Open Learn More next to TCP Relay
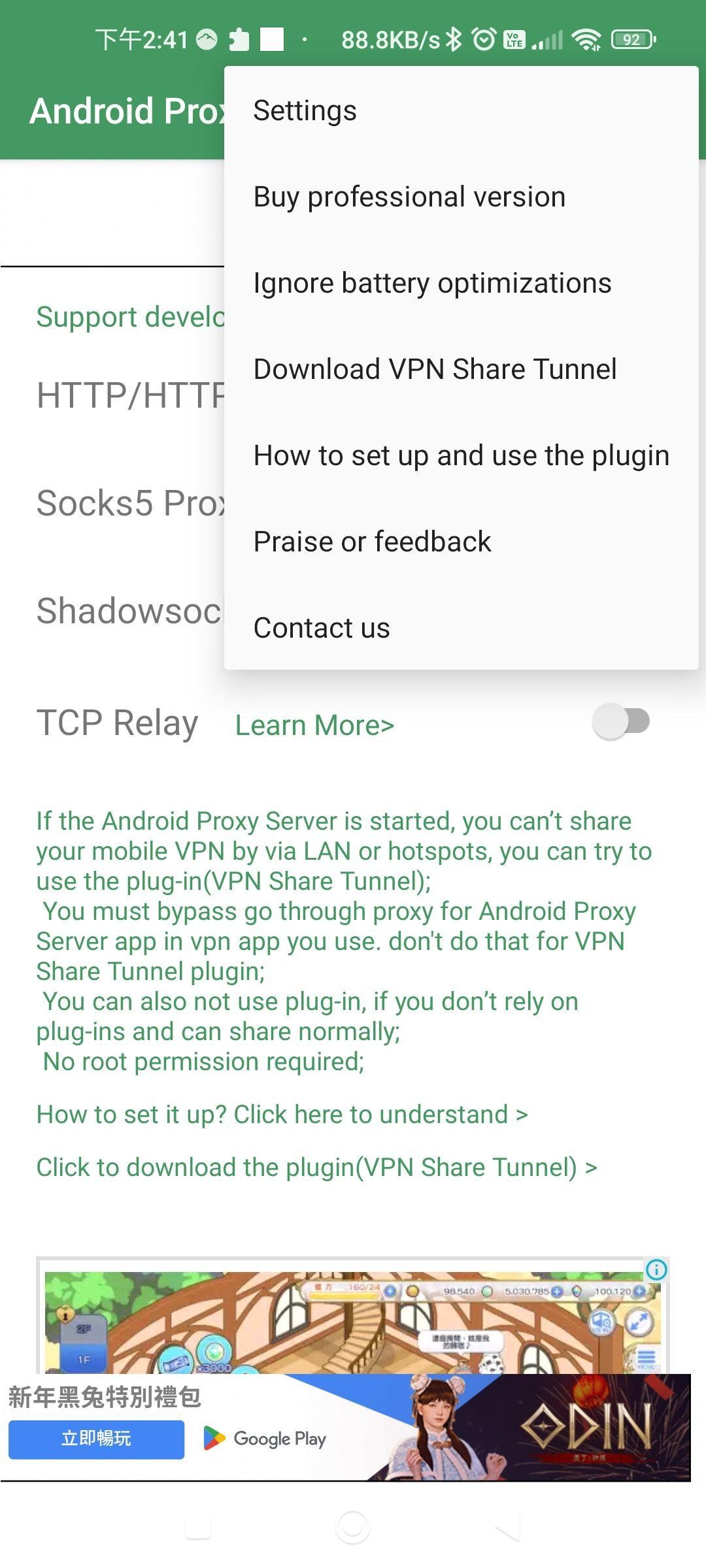 pos(314,725)
